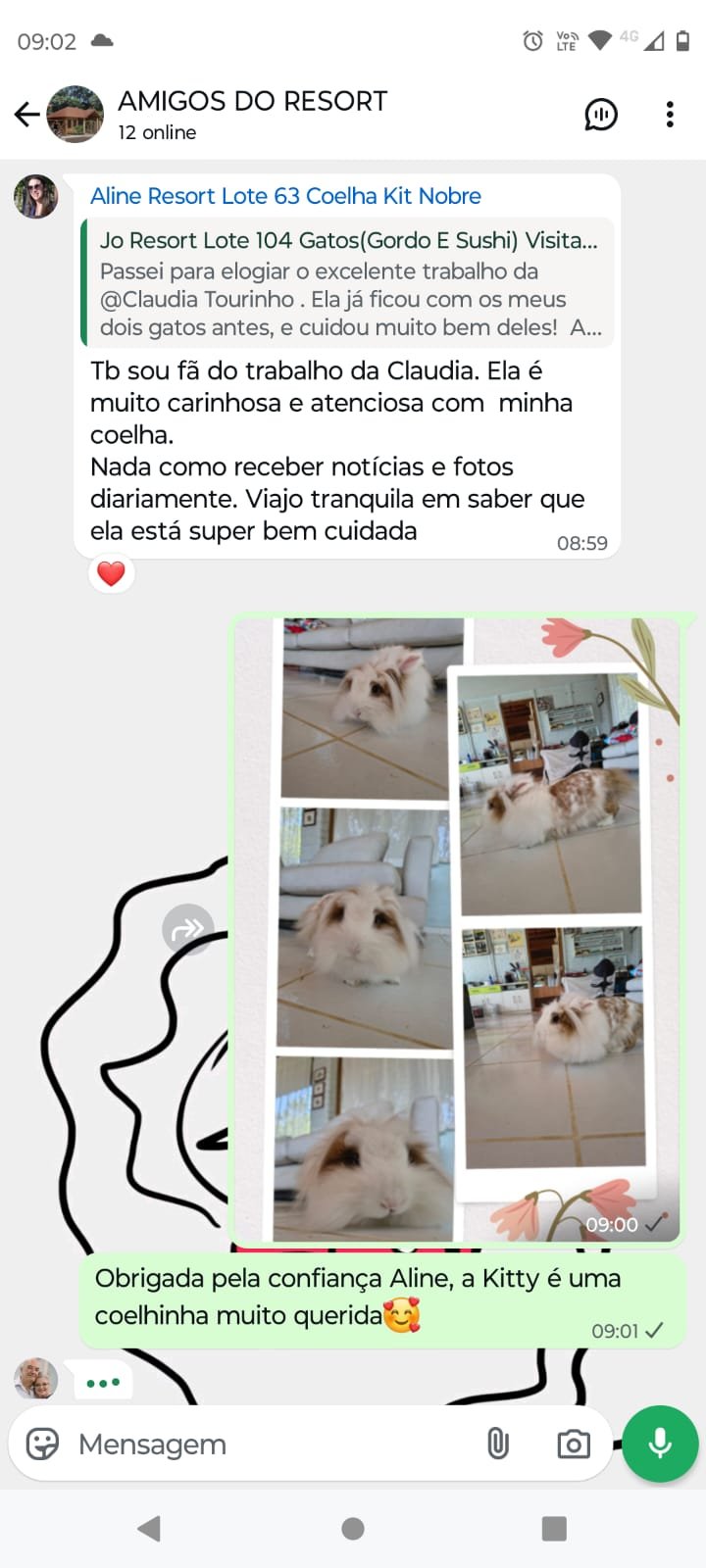Tap the back arrow to leave the chat
The height and width of the screenshot is (1568, 706).
pos(25,115)
